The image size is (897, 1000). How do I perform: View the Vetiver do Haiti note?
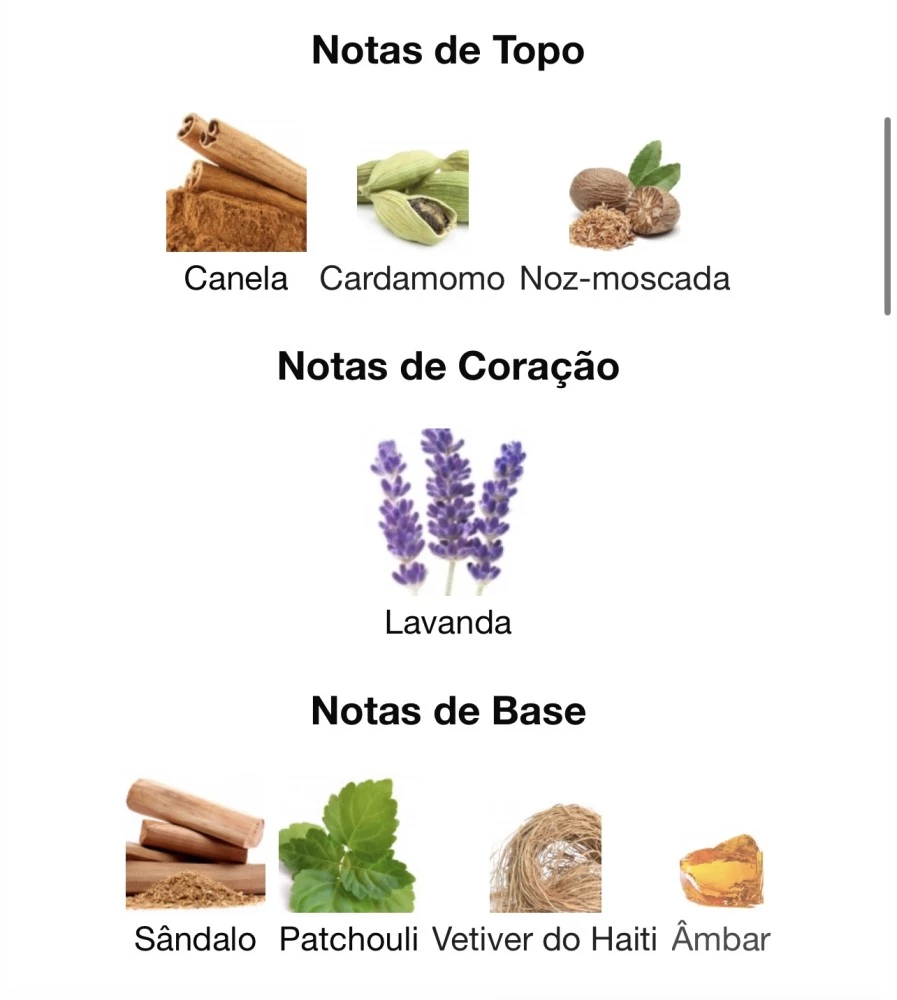[545, 858]
